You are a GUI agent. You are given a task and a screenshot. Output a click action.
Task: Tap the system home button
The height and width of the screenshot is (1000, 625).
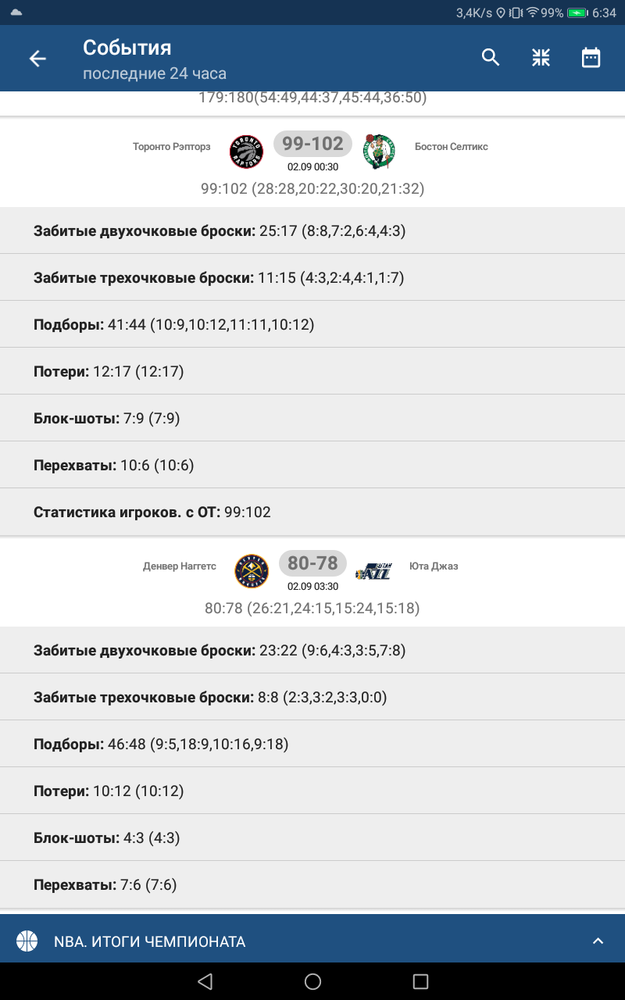click(x=312, y=981)
